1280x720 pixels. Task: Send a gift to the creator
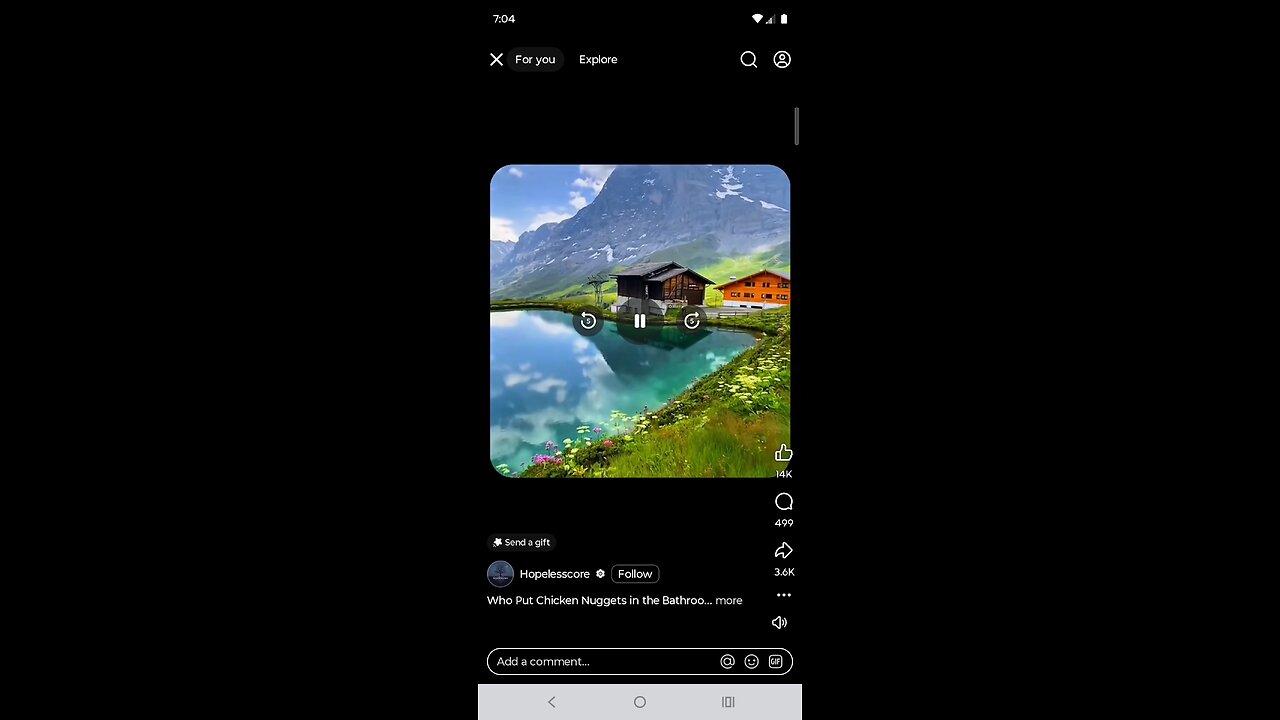point(522,542)
